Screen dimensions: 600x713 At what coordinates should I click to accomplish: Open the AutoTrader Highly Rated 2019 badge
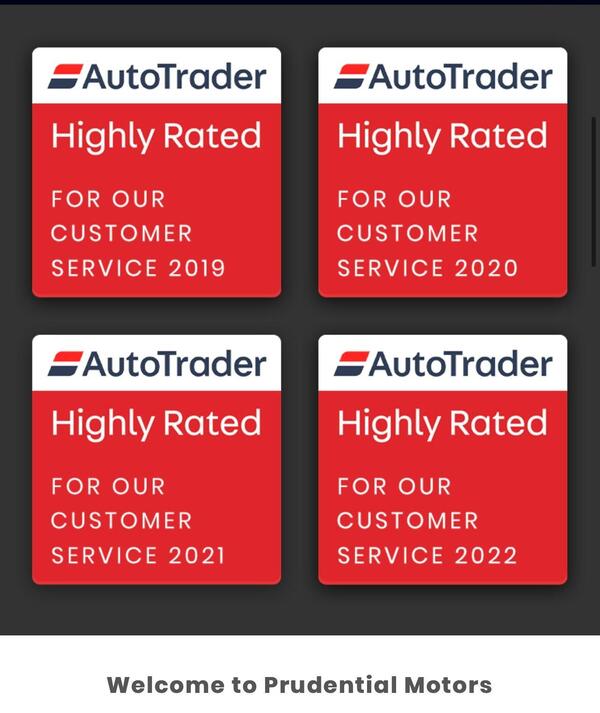(156, 172)
